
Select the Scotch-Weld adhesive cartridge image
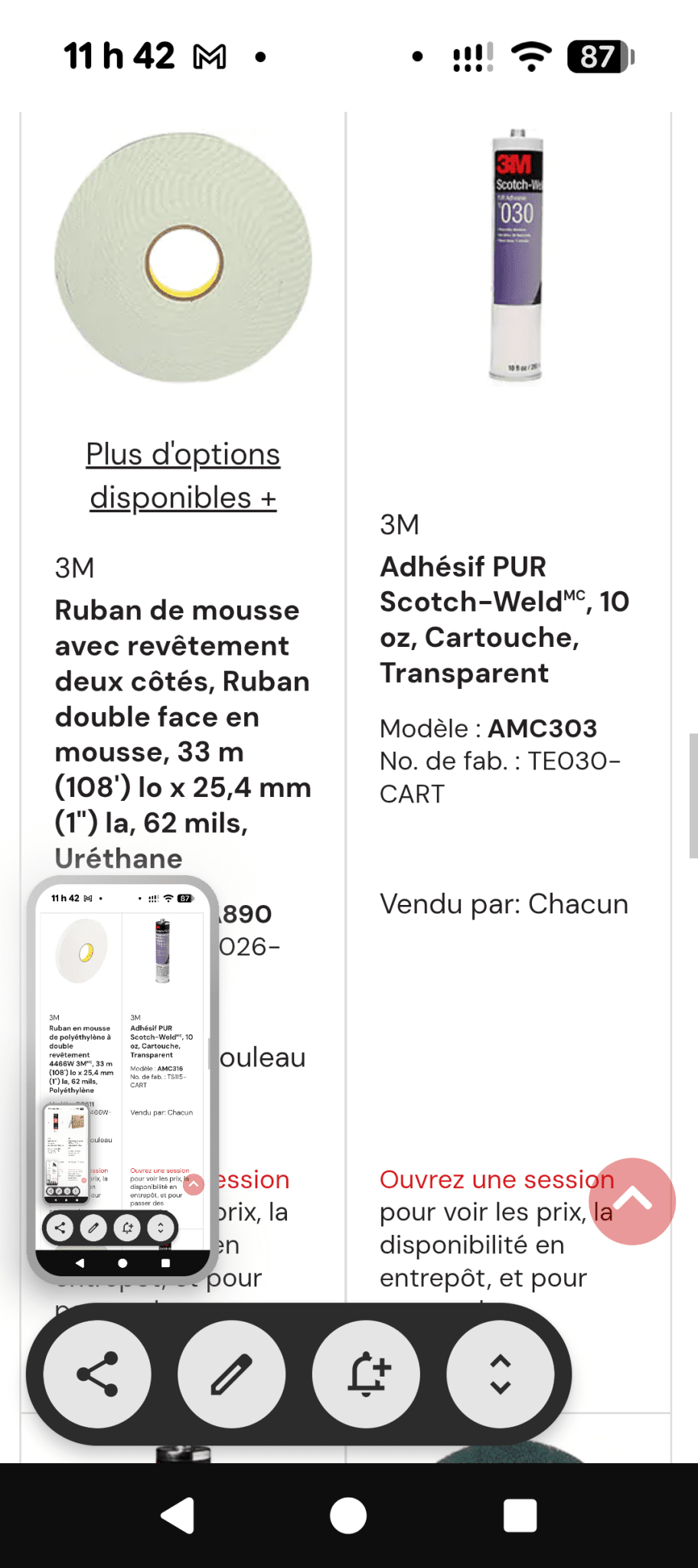(517, 256)
